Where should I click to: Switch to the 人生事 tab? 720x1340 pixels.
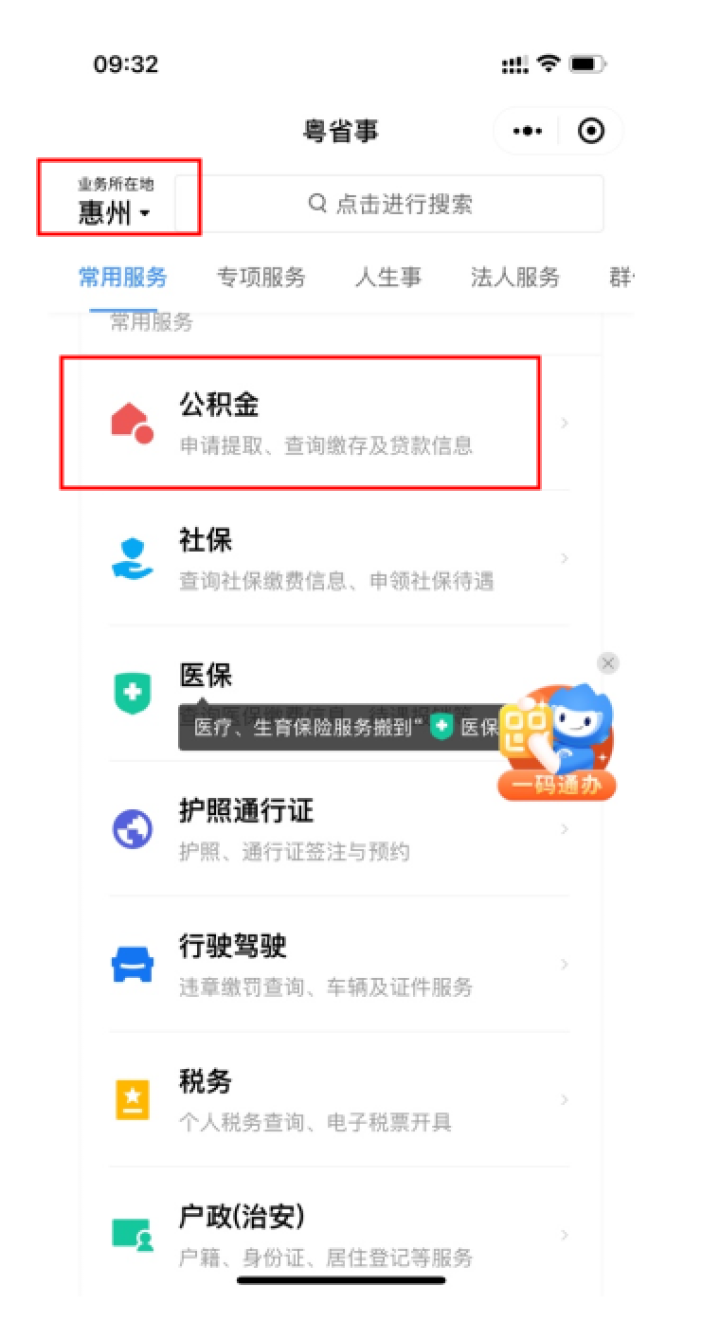pos(389,278)
